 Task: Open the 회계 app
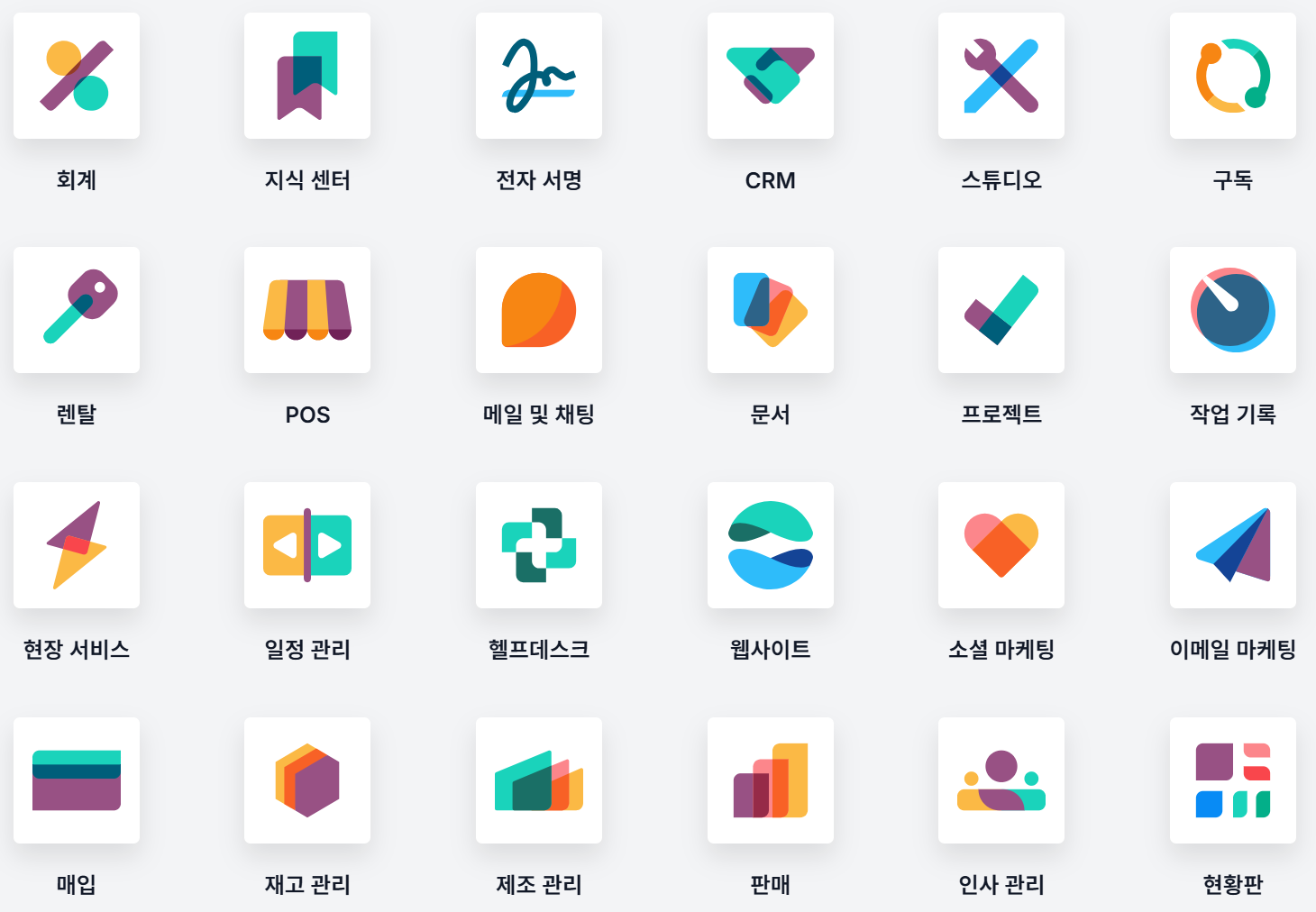coord(77,76)
